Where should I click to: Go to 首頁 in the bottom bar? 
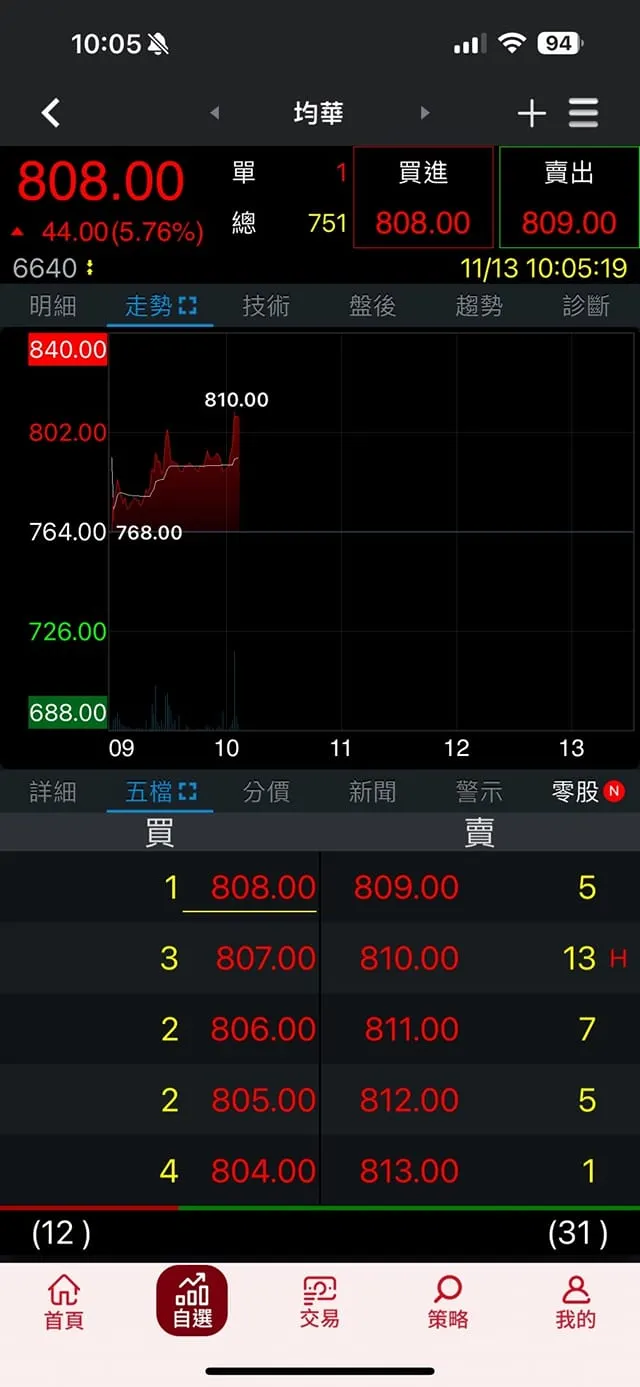click(64, 1302)
